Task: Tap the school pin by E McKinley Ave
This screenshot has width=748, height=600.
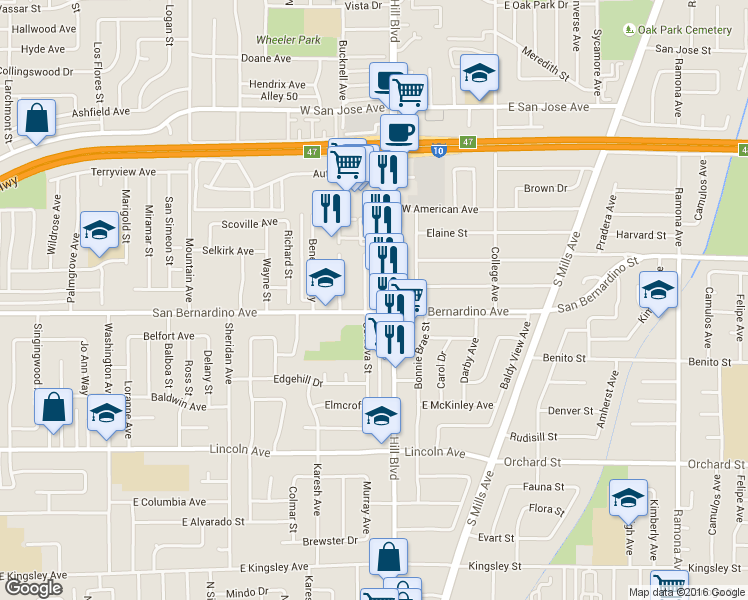Action: (x=380, y=416)
